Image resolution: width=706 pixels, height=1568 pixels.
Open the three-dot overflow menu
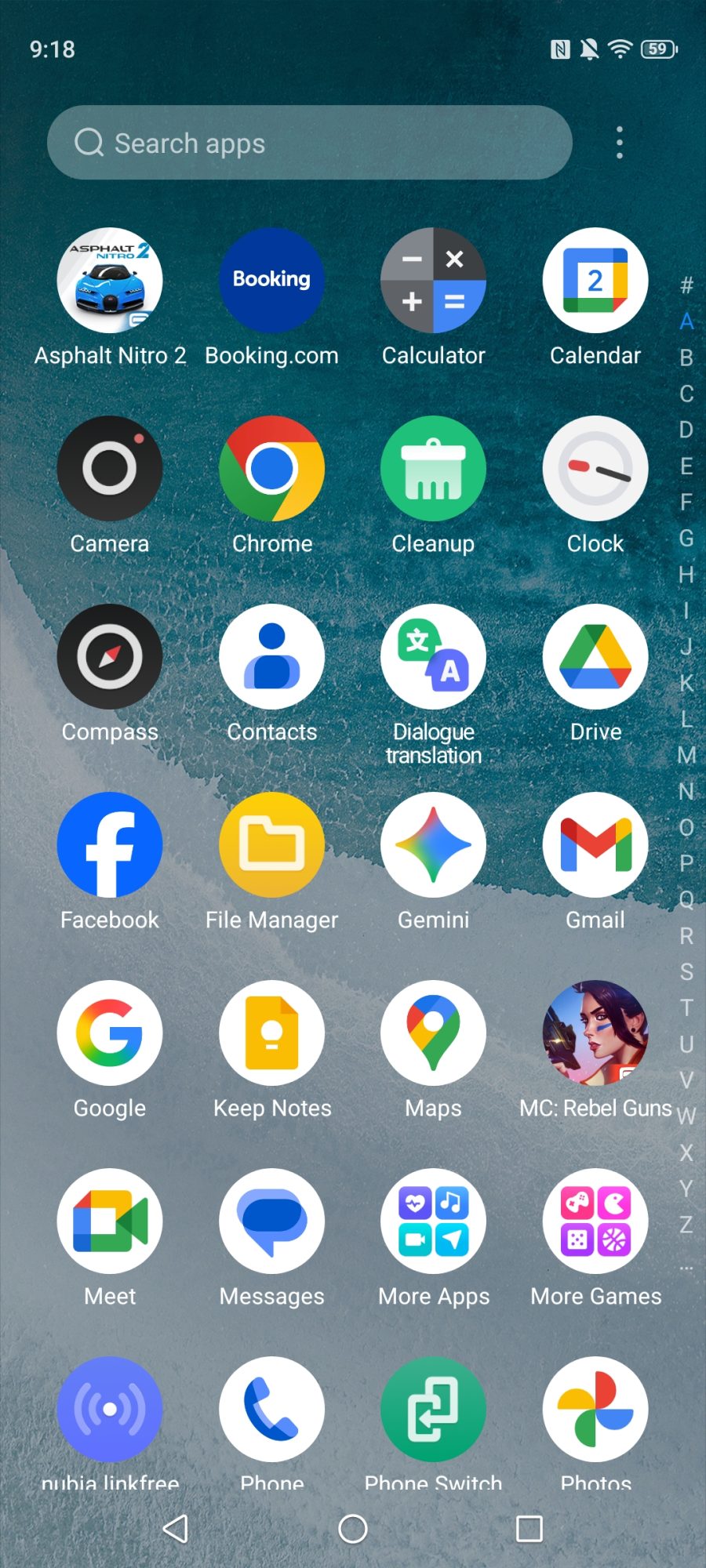620,143
